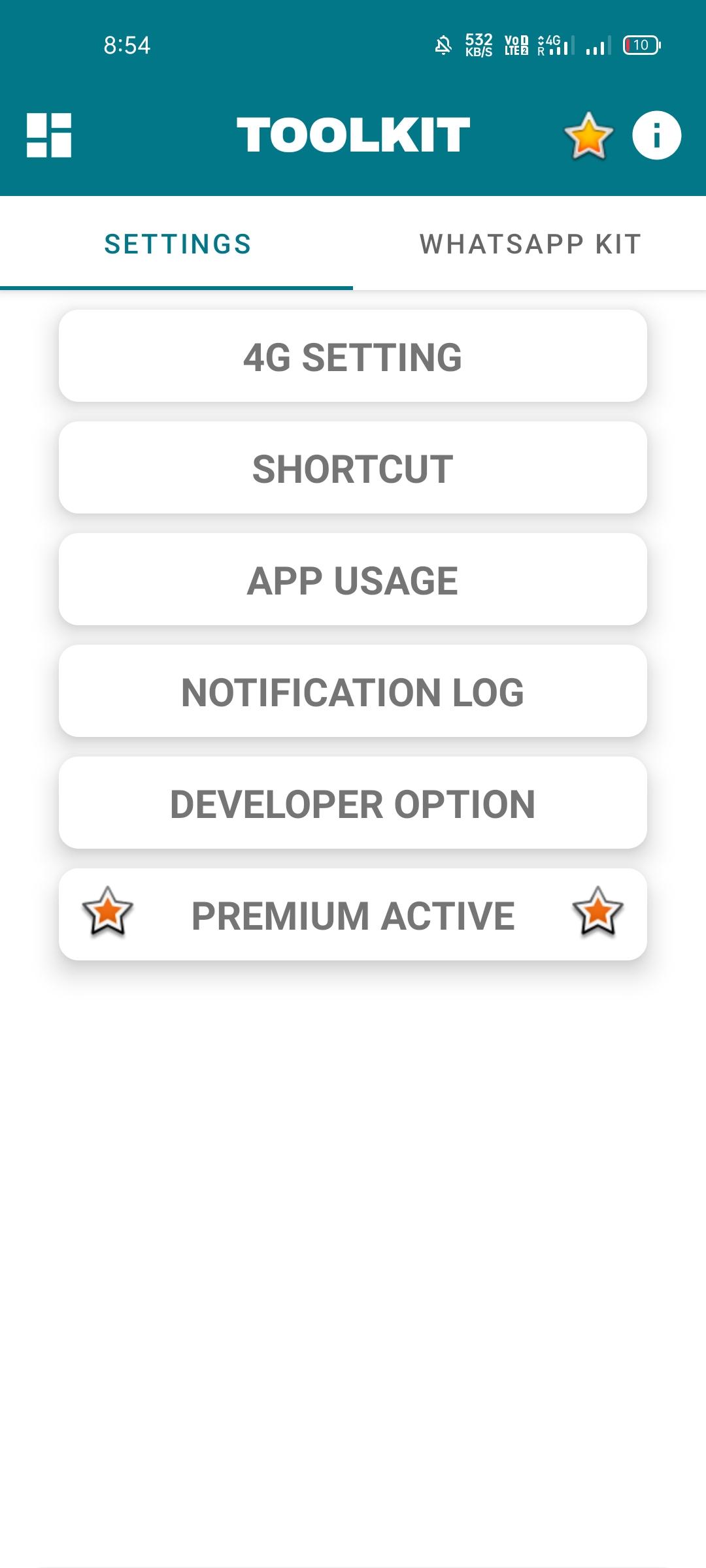Tap the gold star icon in header

[x=588, y=135]
